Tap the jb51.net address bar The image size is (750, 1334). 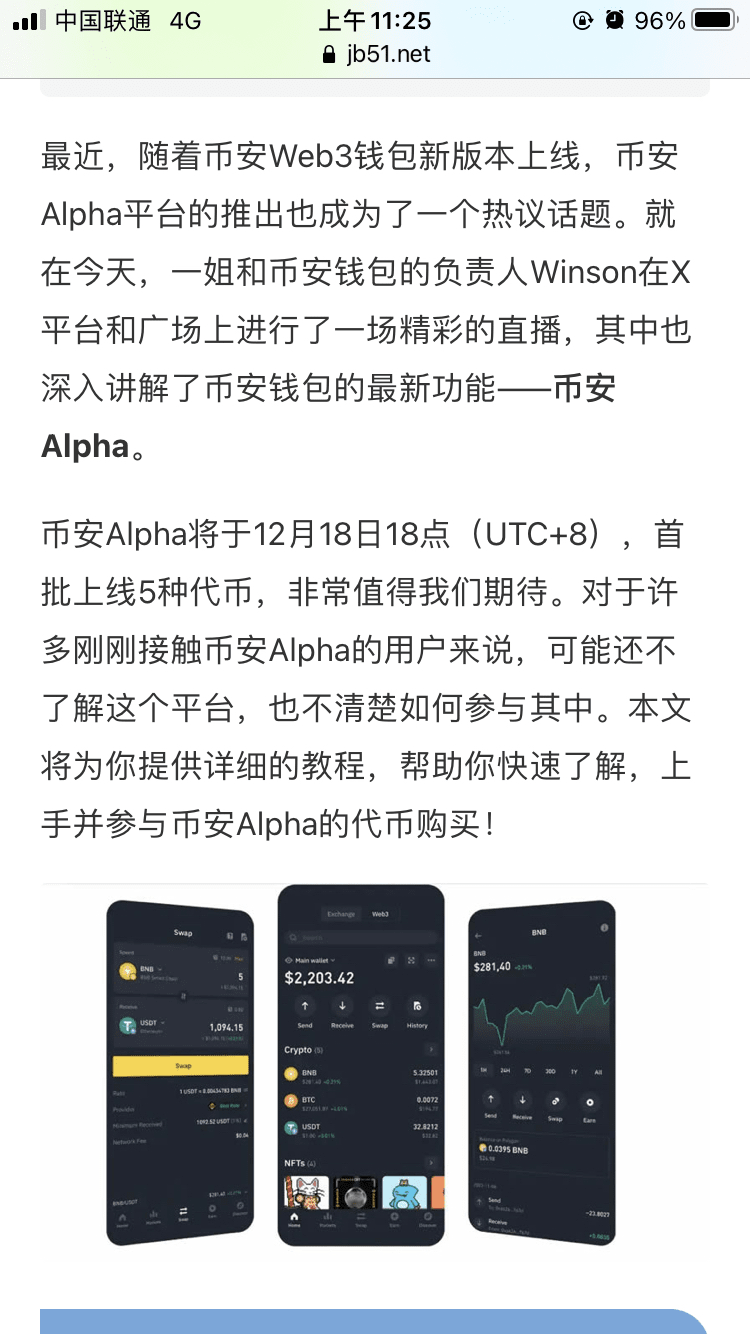click(x=376, y=54)
